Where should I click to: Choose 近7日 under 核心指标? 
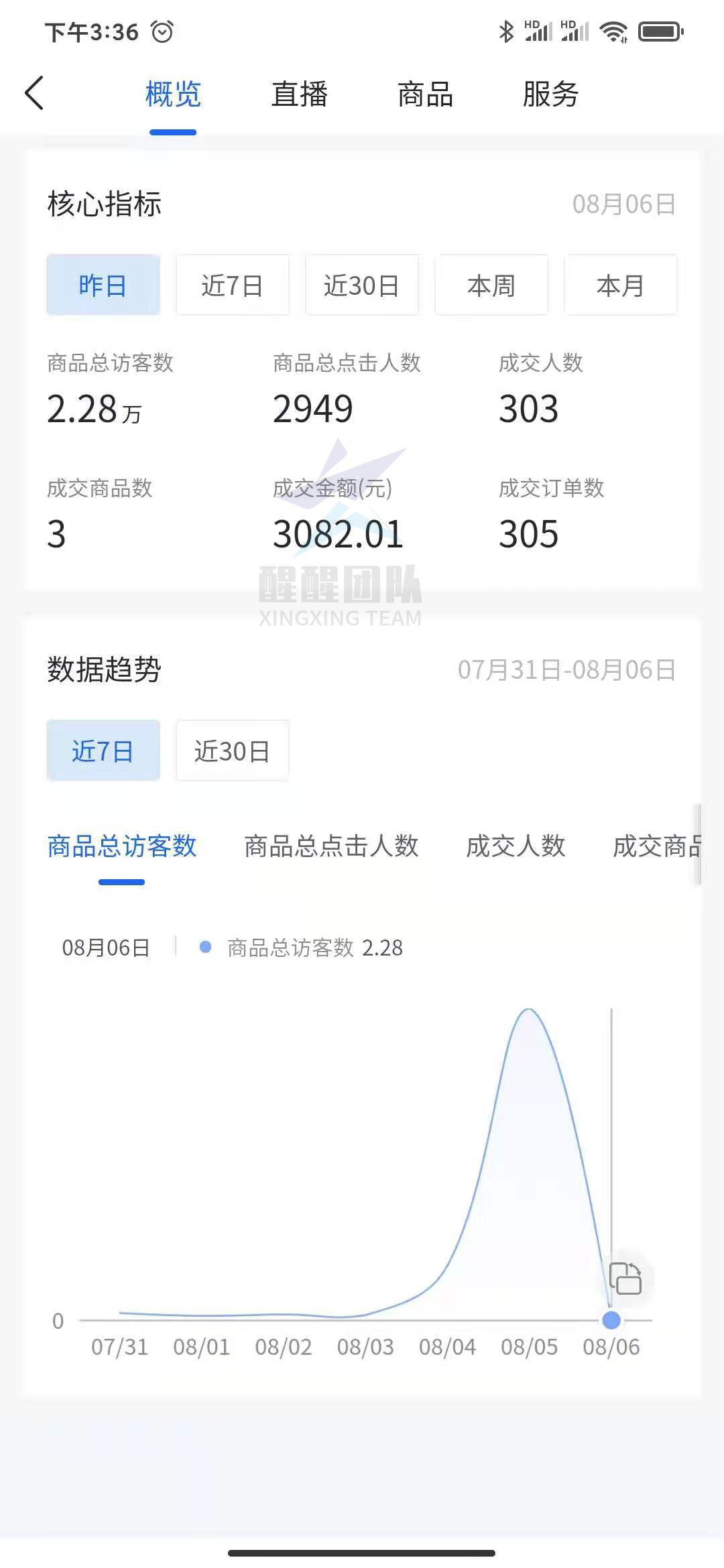click(x=233, y=285)
